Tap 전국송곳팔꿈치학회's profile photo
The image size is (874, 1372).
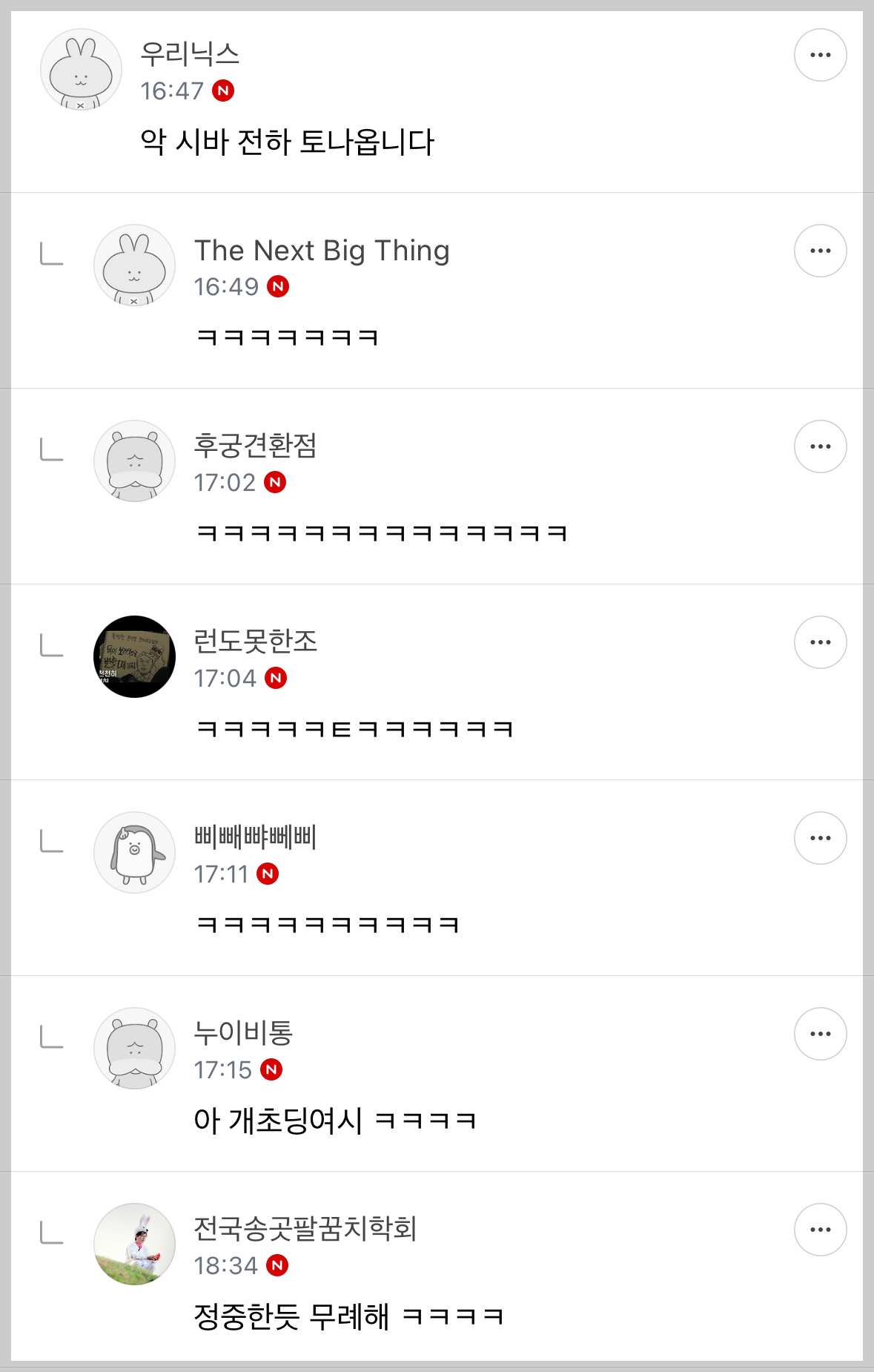tap(134, 1244)
